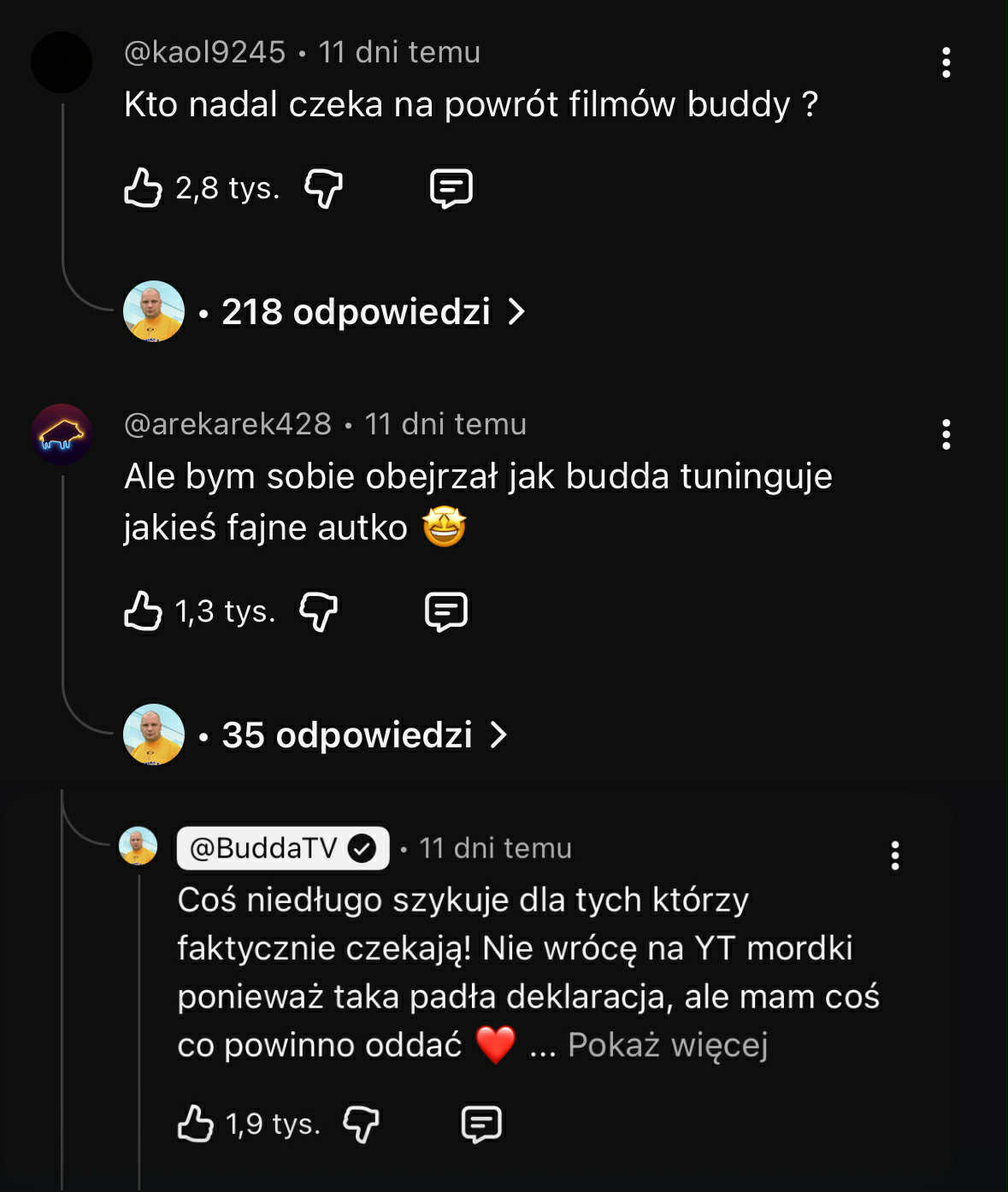Tap Pokaż więcej on BuddaTV's reply
The height and width of the screenshot is (1192, 1008).
[667, 1044]
